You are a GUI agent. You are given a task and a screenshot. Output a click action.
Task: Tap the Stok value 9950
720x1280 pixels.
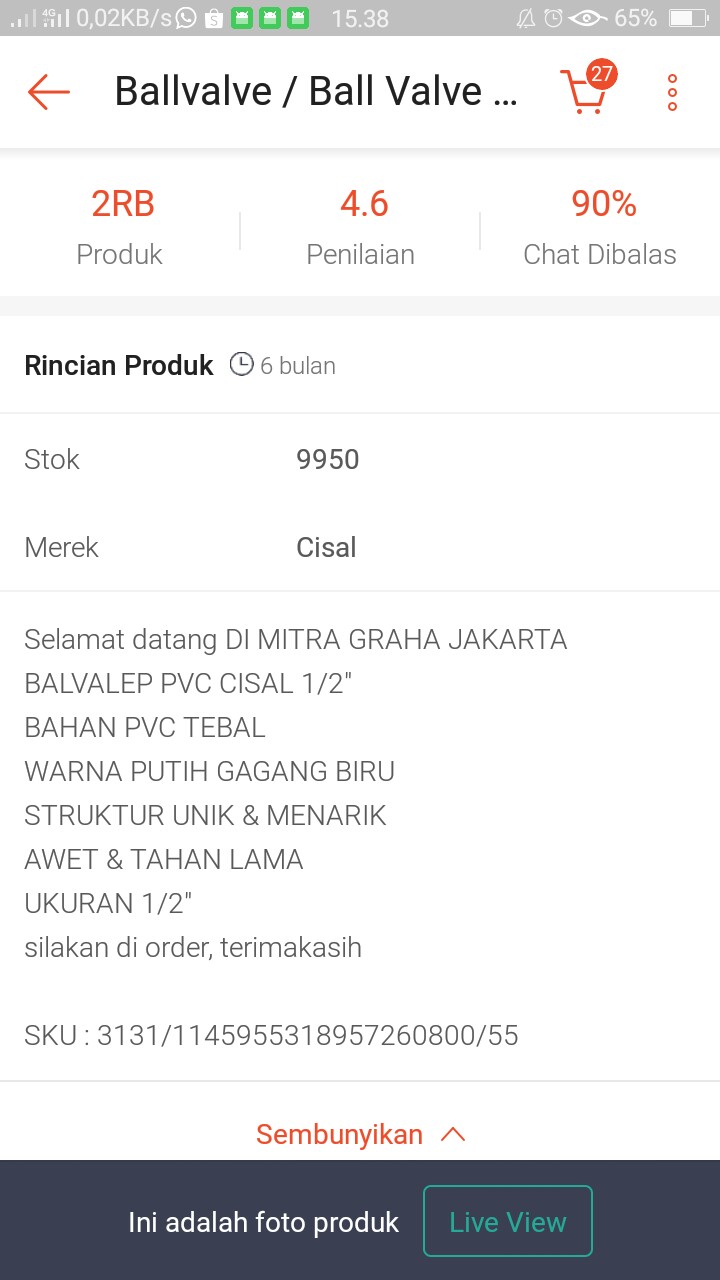click(327, 459)
